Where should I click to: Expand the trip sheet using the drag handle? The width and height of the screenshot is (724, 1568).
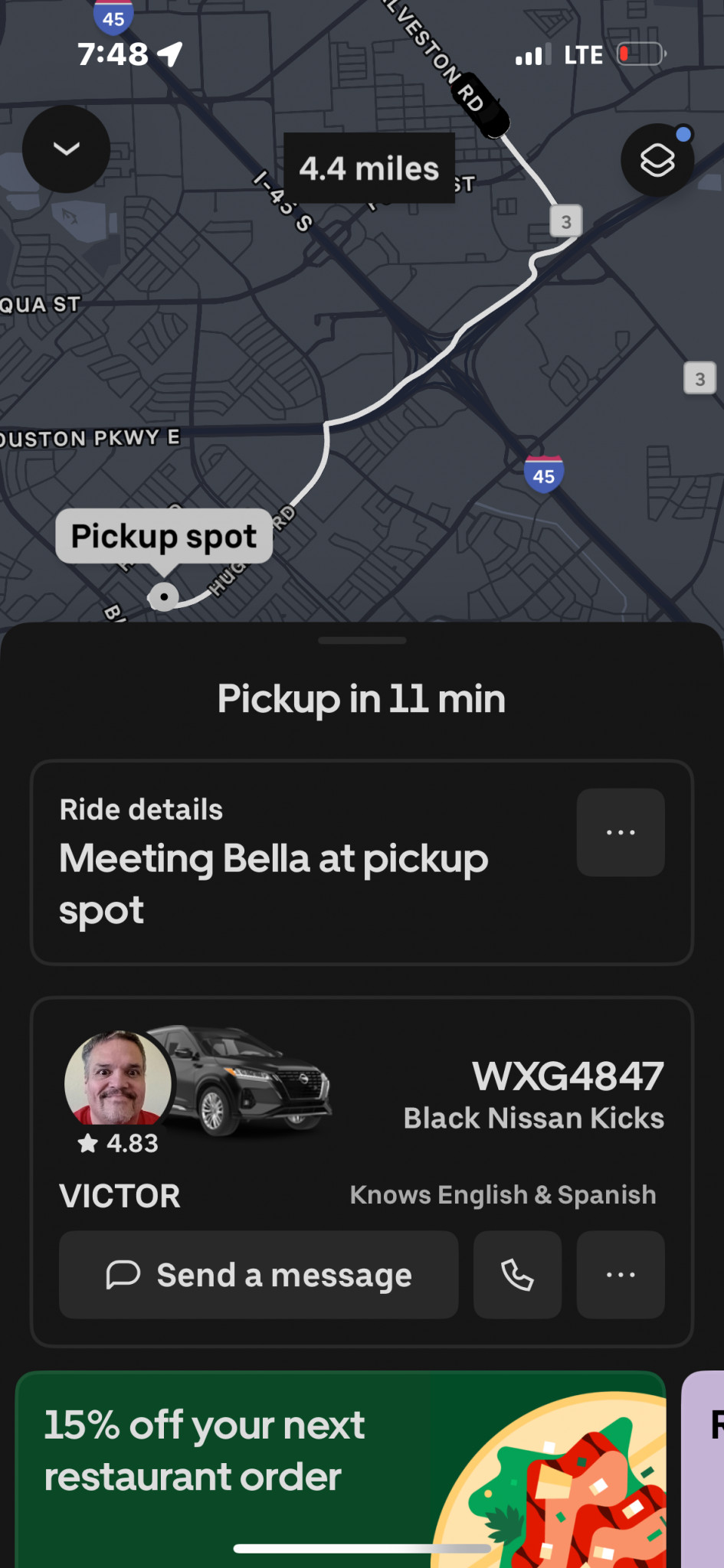(x=362, y=641)
